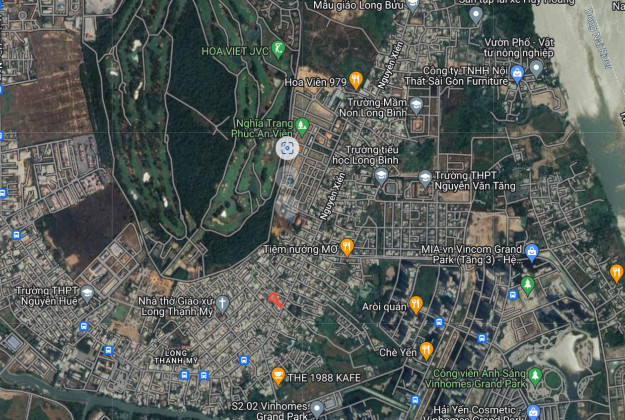Select the Aroi quán restaurant pin

pos(416,305)
